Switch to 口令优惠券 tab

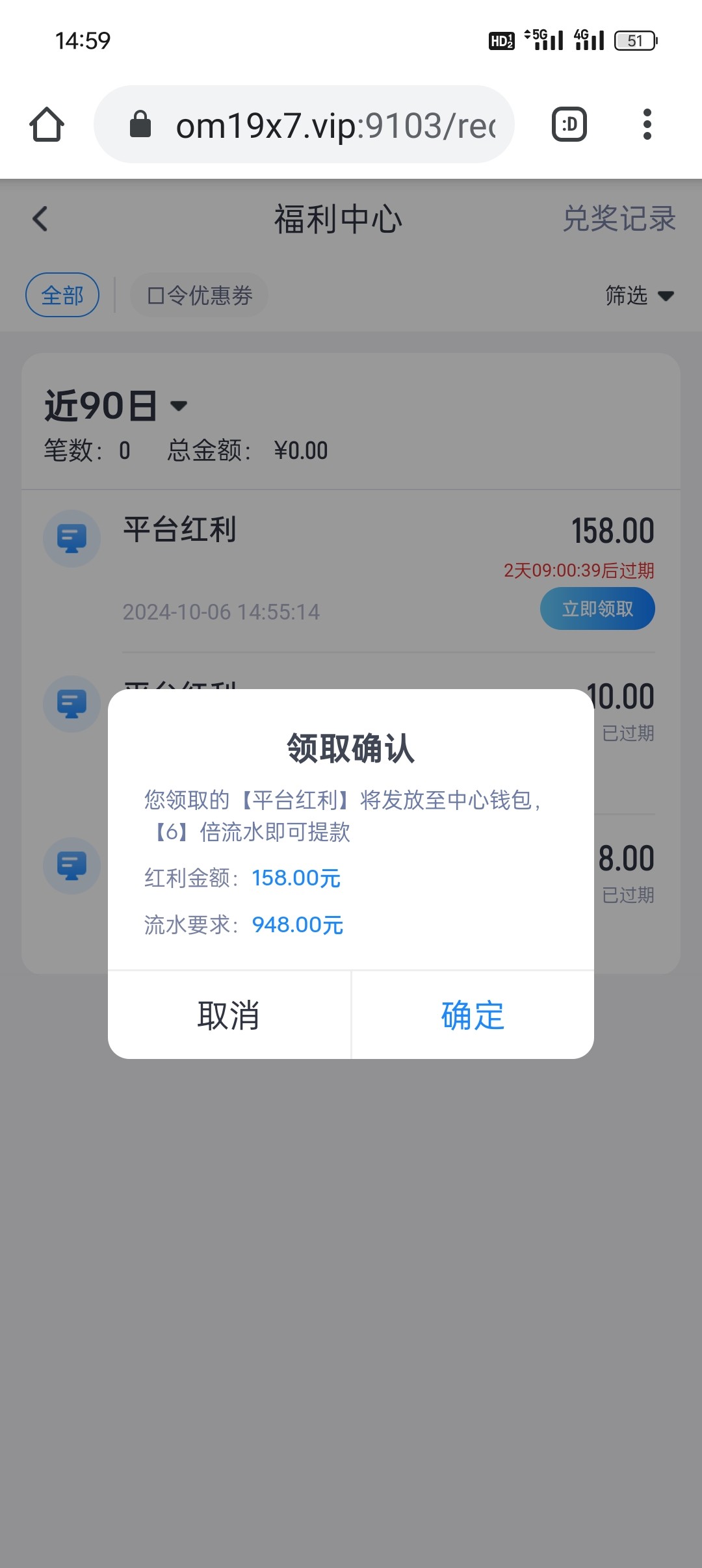(200, 295)
